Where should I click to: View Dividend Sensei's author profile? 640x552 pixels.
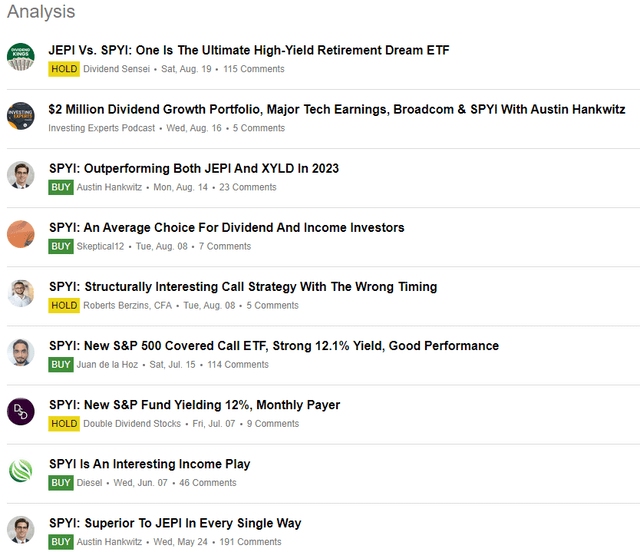(116, 69)
